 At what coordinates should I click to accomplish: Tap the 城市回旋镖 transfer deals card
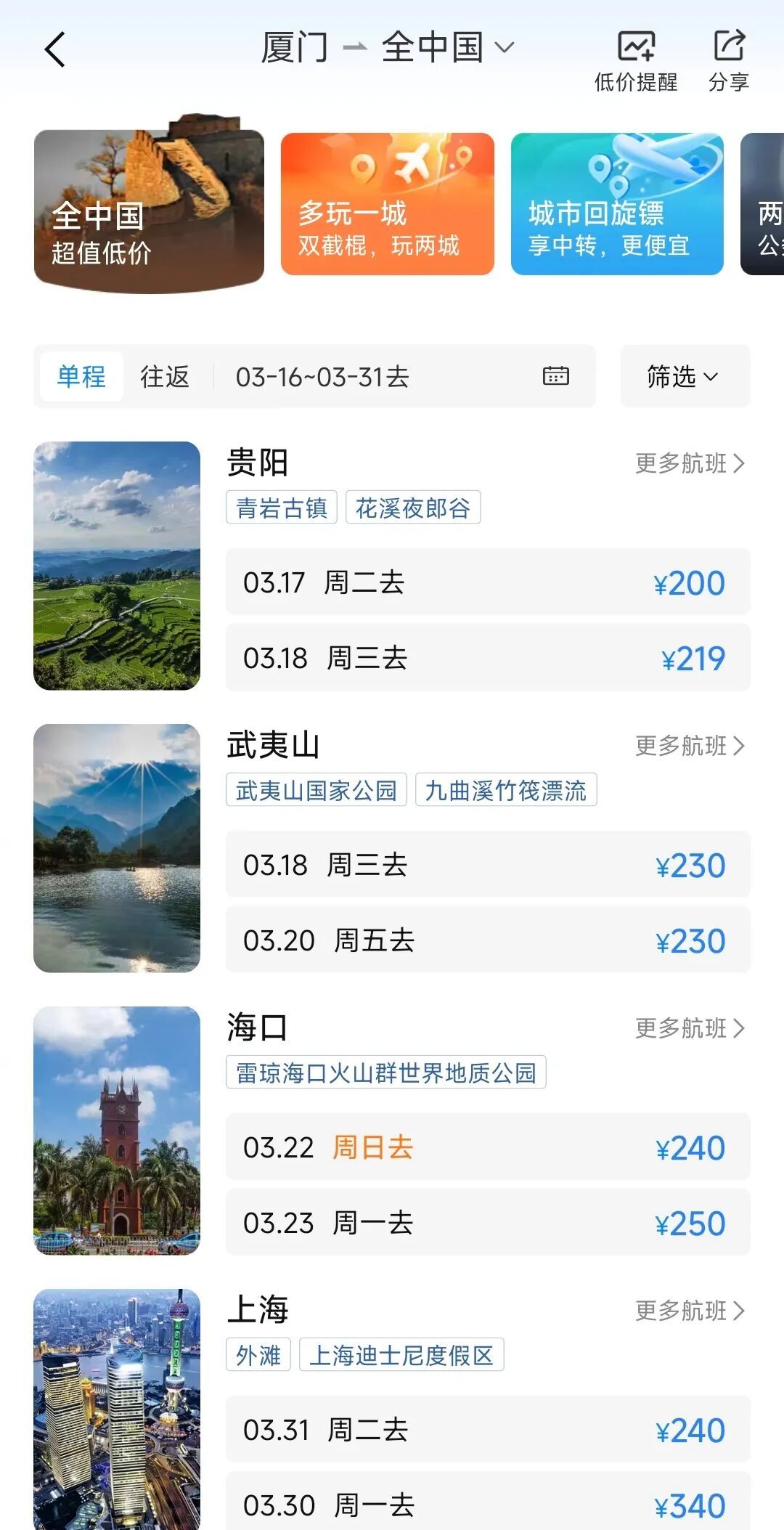point(616,203)
